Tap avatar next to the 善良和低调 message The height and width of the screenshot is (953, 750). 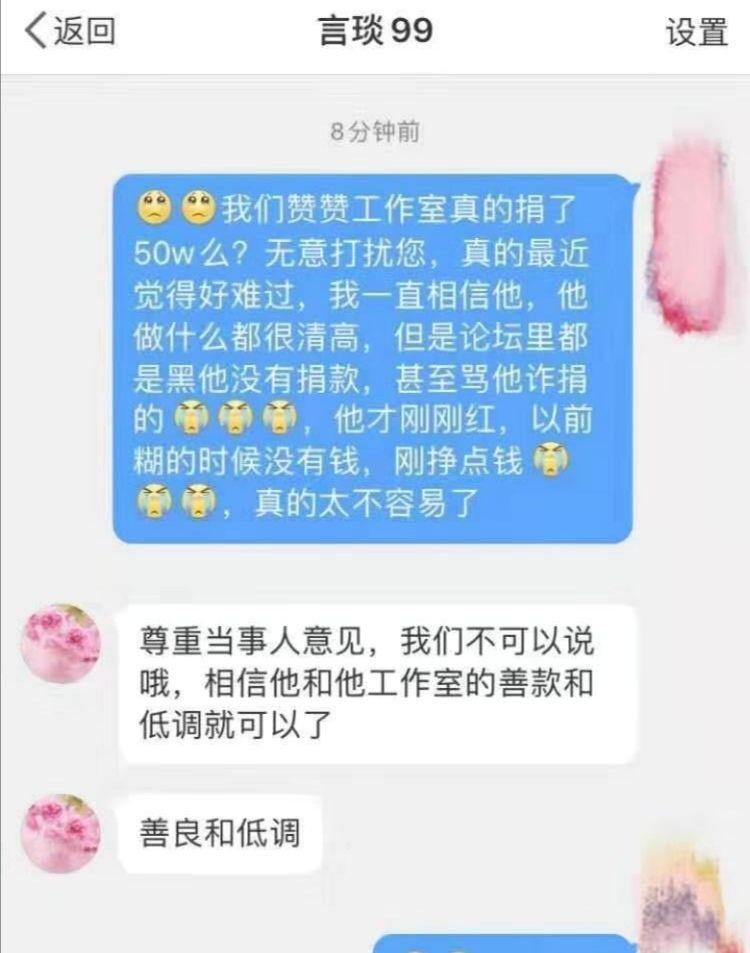(61, 834)
